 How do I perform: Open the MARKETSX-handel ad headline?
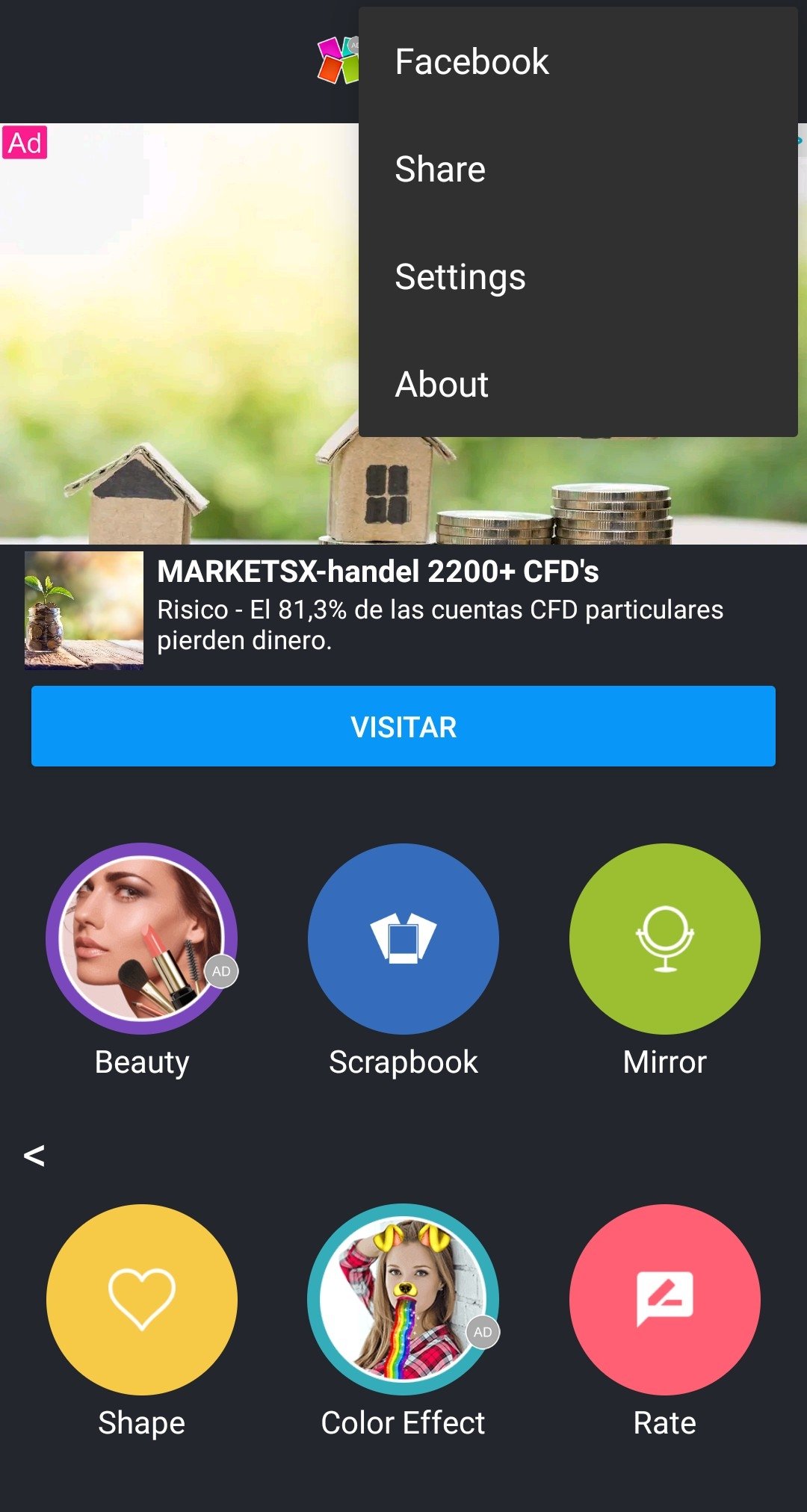pyautogui.click(x=377, y=572)
